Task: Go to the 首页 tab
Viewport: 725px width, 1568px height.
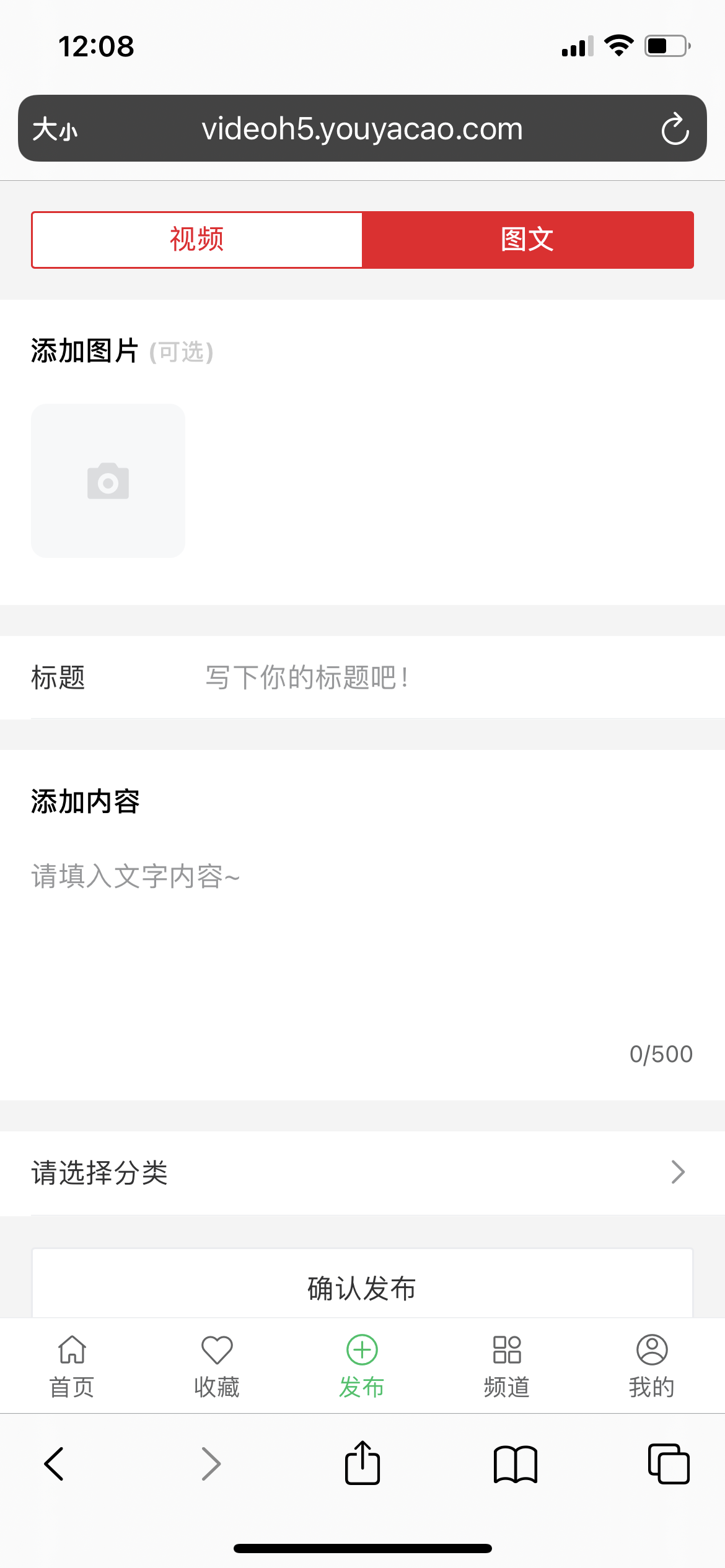Action: [72, 1366]
